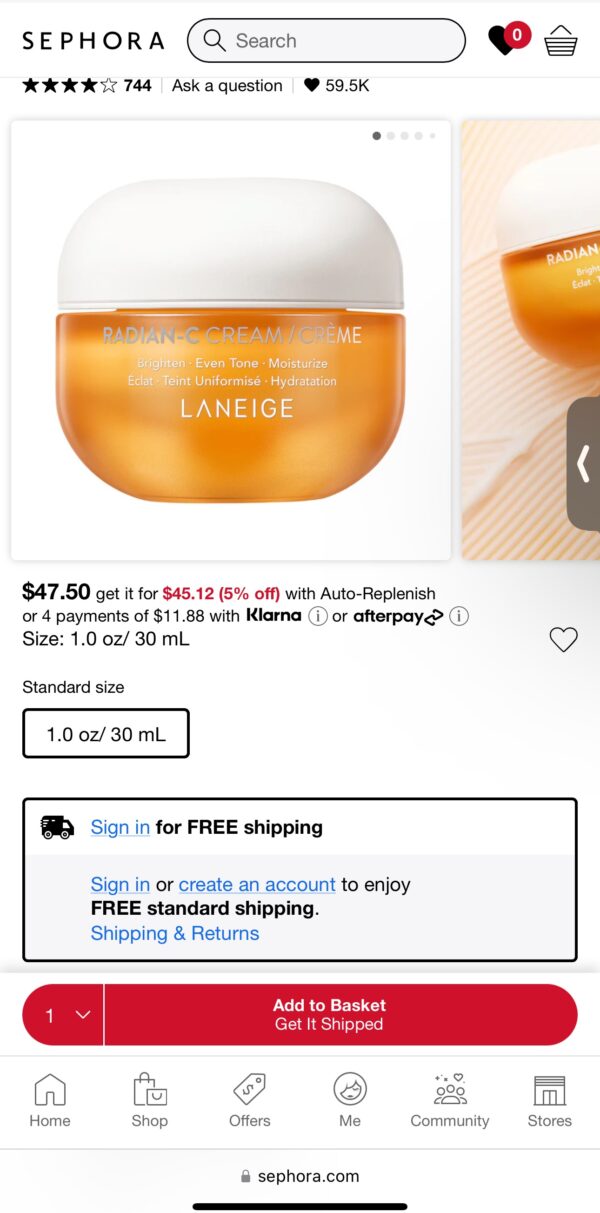
Task: Open Shipping & Returns link
Action: point(175,933)
